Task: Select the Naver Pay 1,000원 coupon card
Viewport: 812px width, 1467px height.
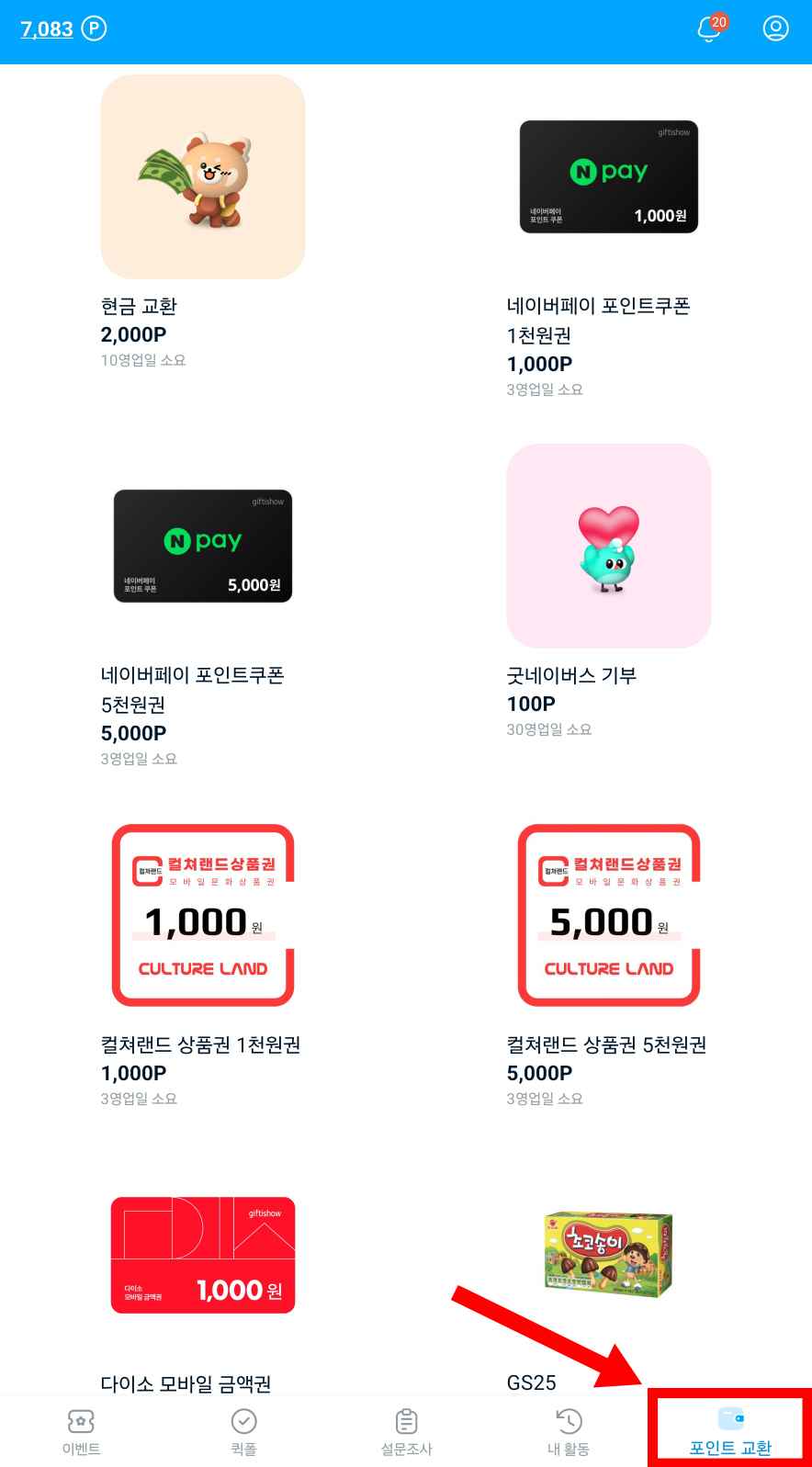Action: coord(608,176)
